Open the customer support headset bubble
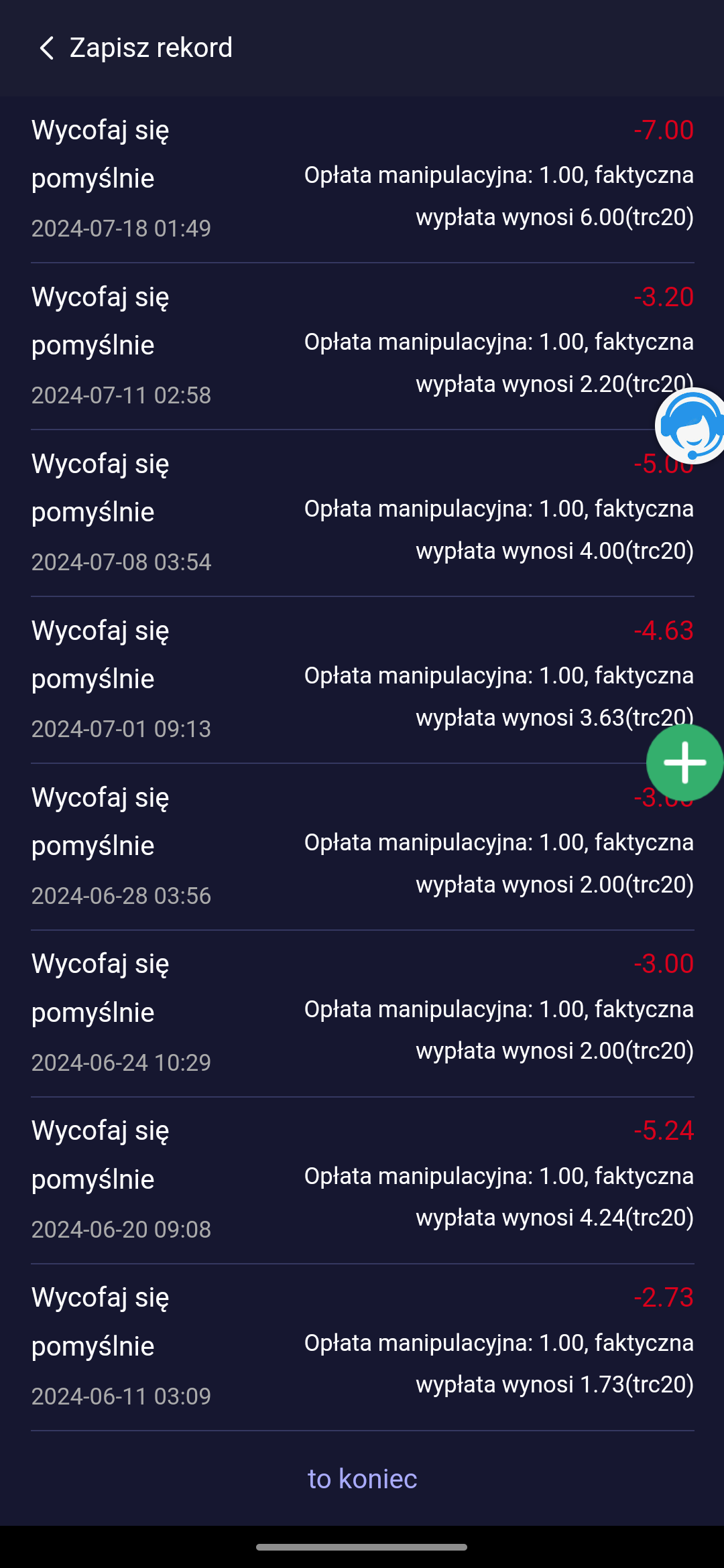Screen dimensions: 724x1568 [x=690, y=426]
